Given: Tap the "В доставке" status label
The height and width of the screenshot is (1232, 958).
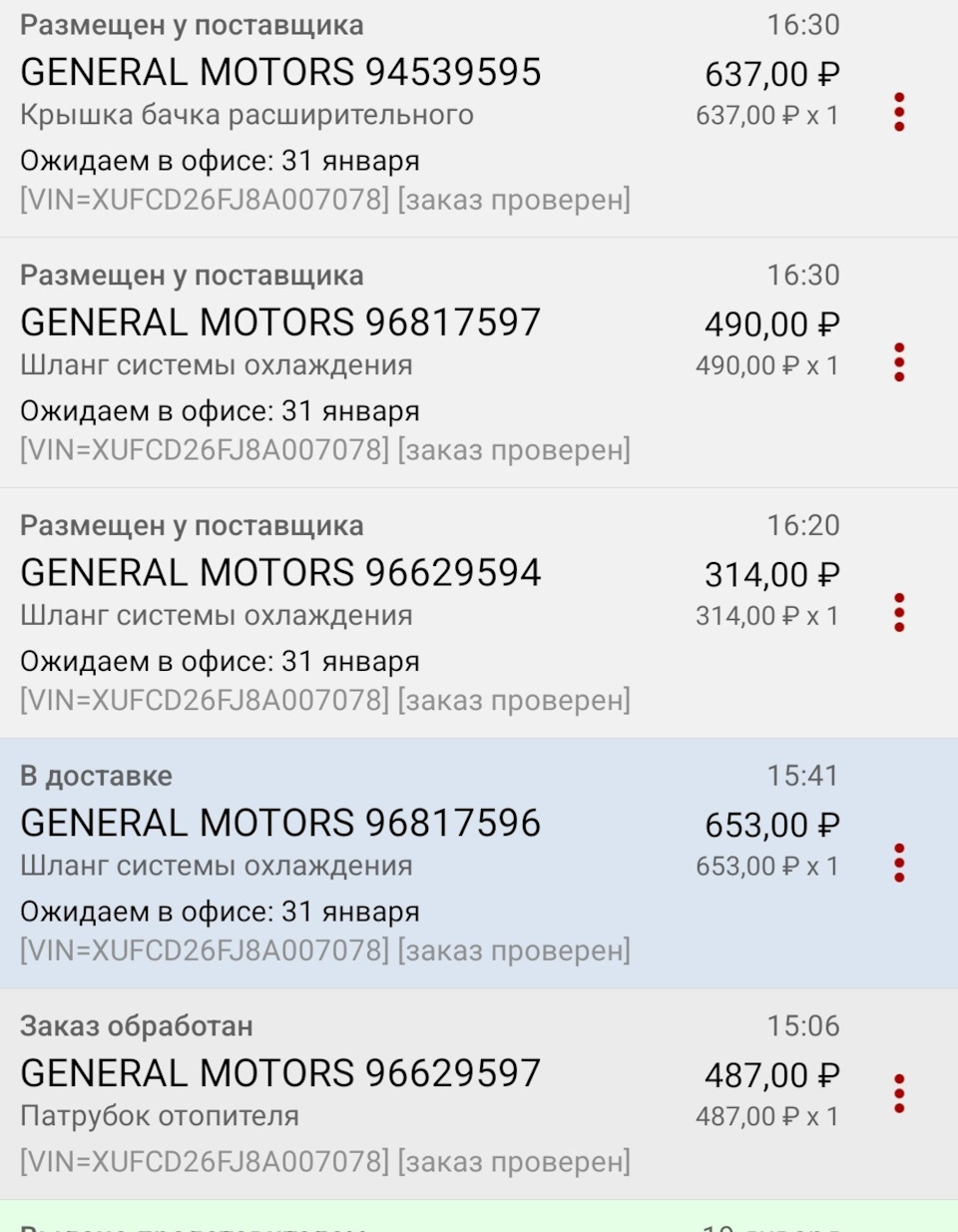Looking at the screenshot, I should (96, 775).
